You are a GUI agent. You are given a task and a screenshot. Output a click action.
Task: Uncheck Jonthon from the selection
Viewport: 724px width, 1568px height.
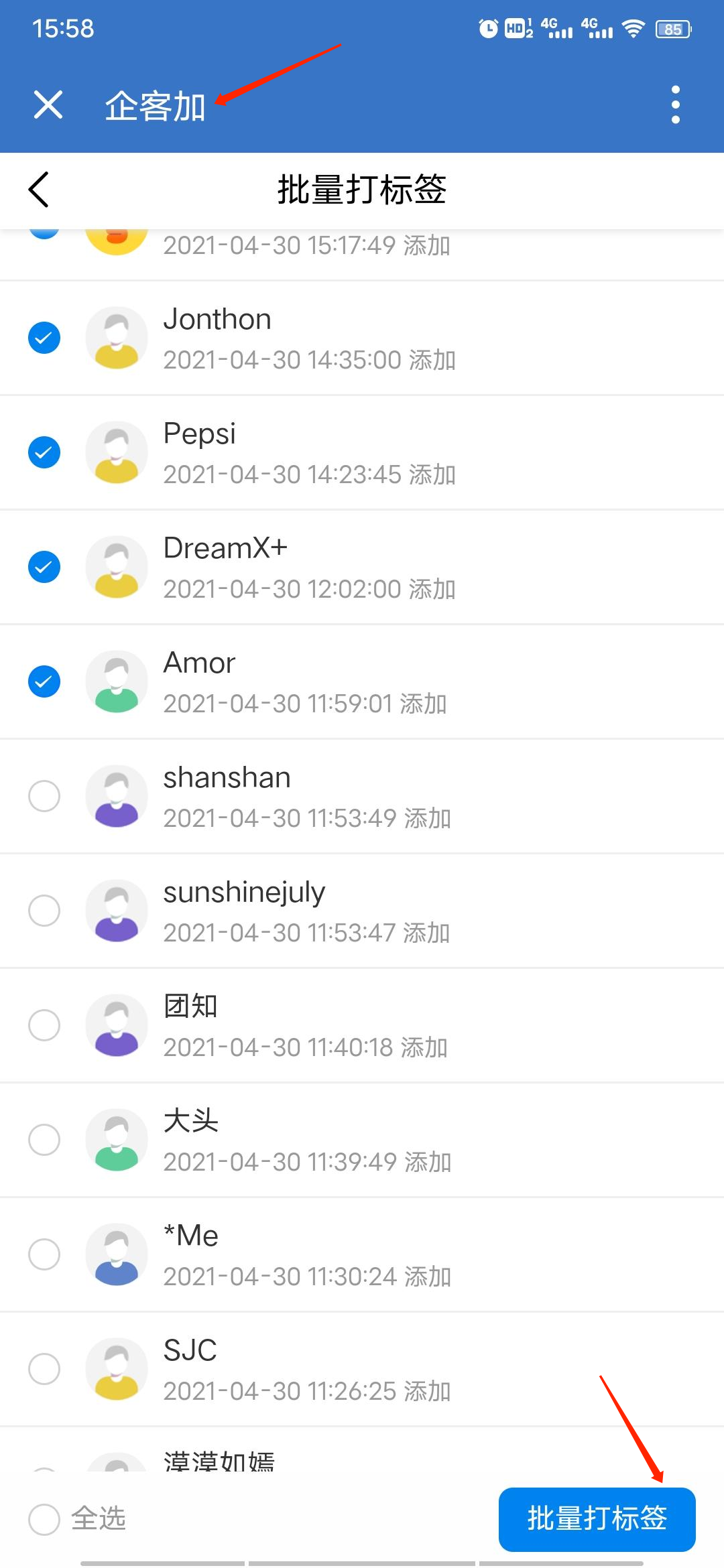tap(44, 338)
